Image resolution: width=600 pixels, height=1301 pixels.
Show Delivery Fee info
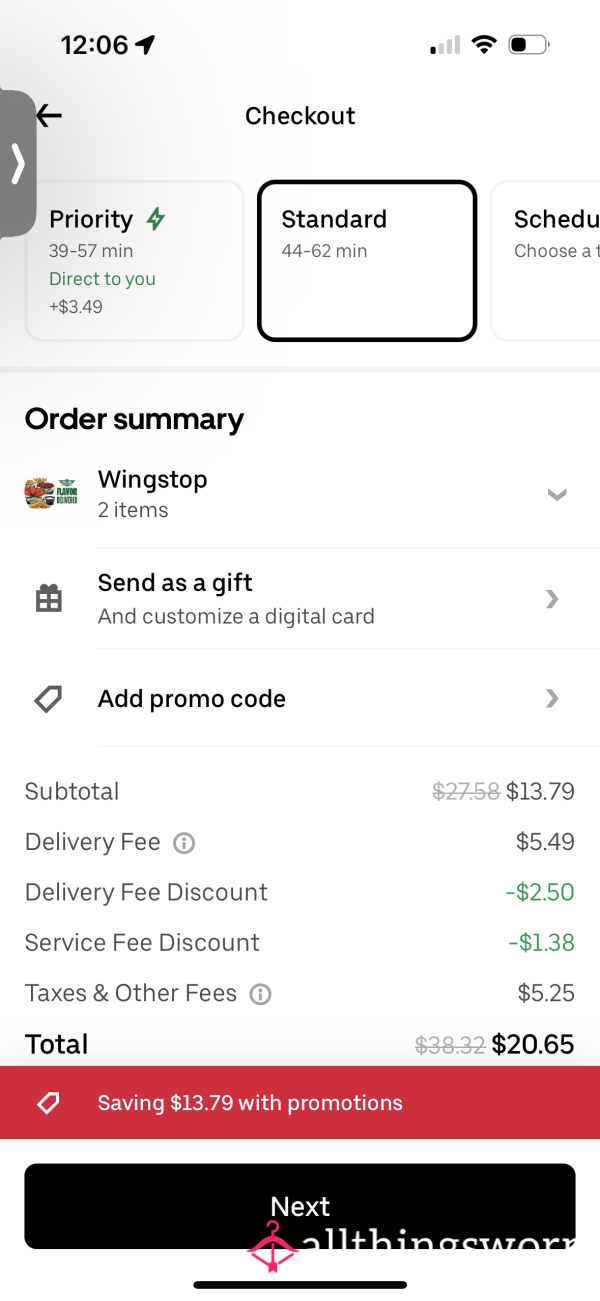[184, 843]
